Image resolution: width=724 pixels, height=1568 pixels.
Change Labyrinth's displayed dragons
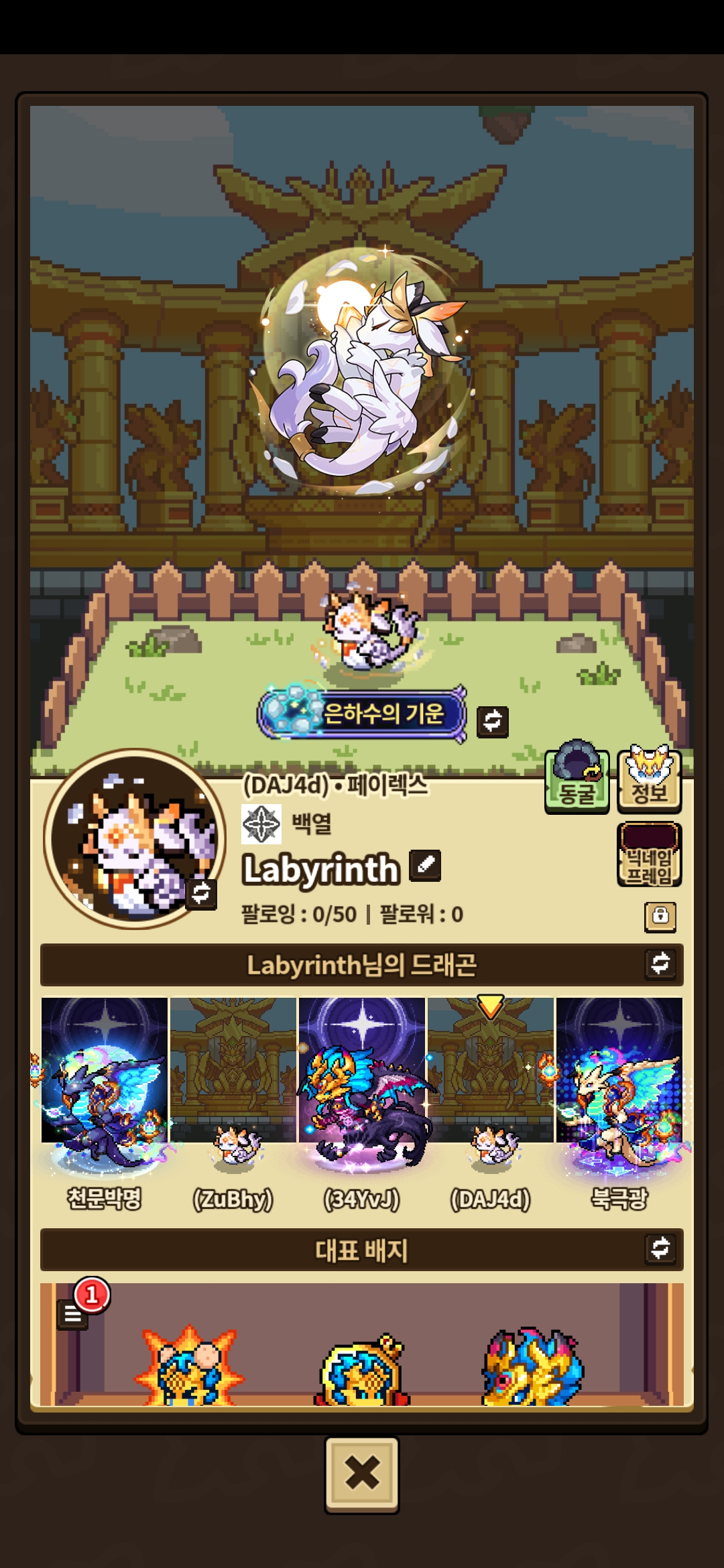coord(660,964)
